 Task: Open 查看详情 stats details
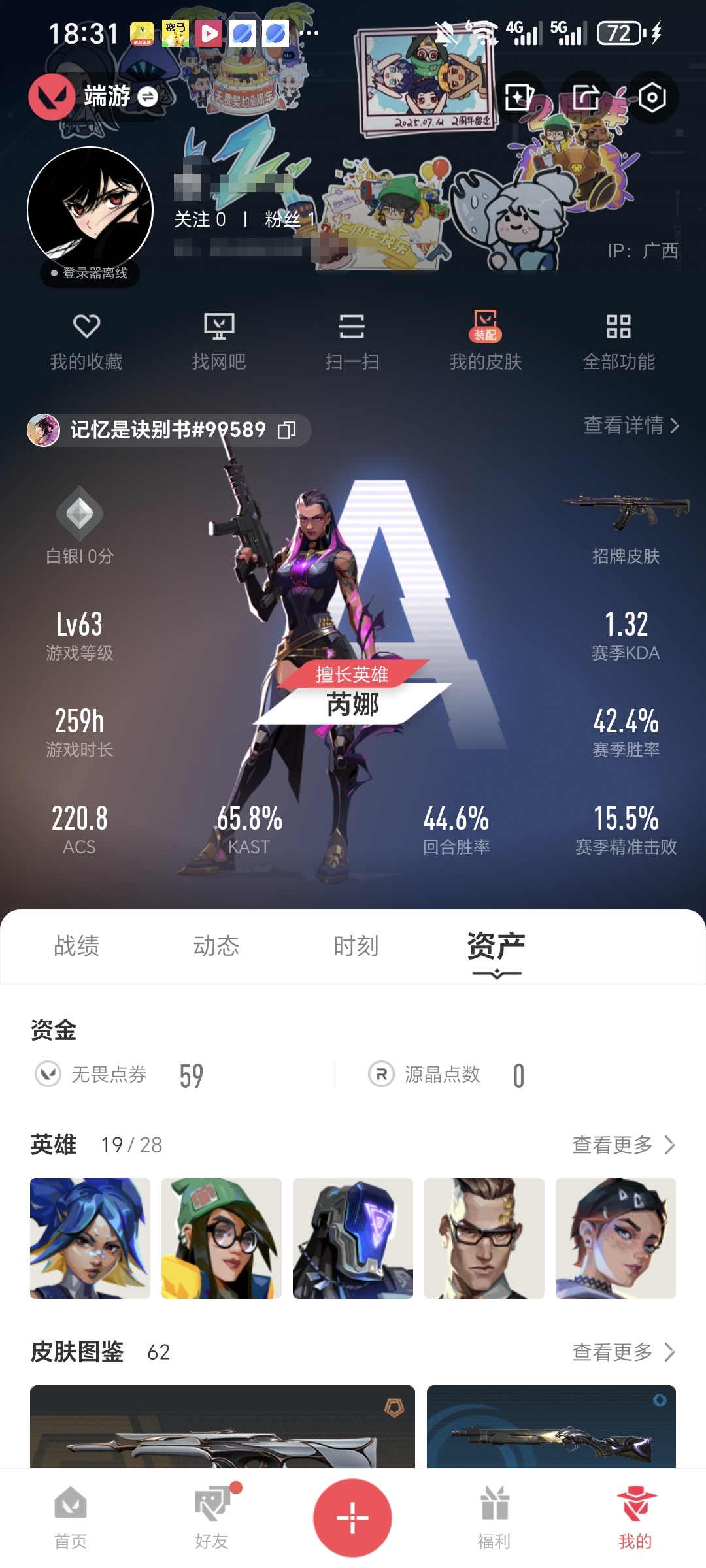point(631,426)
